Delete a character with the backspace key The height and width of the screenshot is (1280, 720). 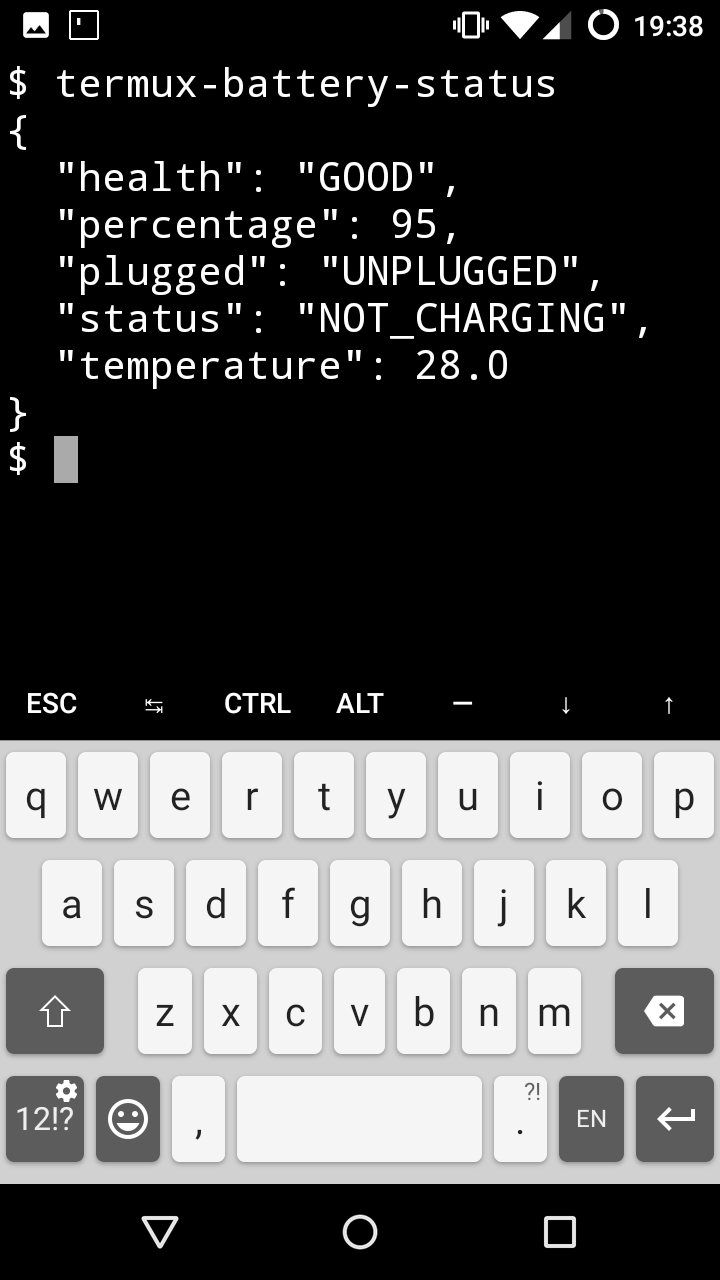[664, 1011]
